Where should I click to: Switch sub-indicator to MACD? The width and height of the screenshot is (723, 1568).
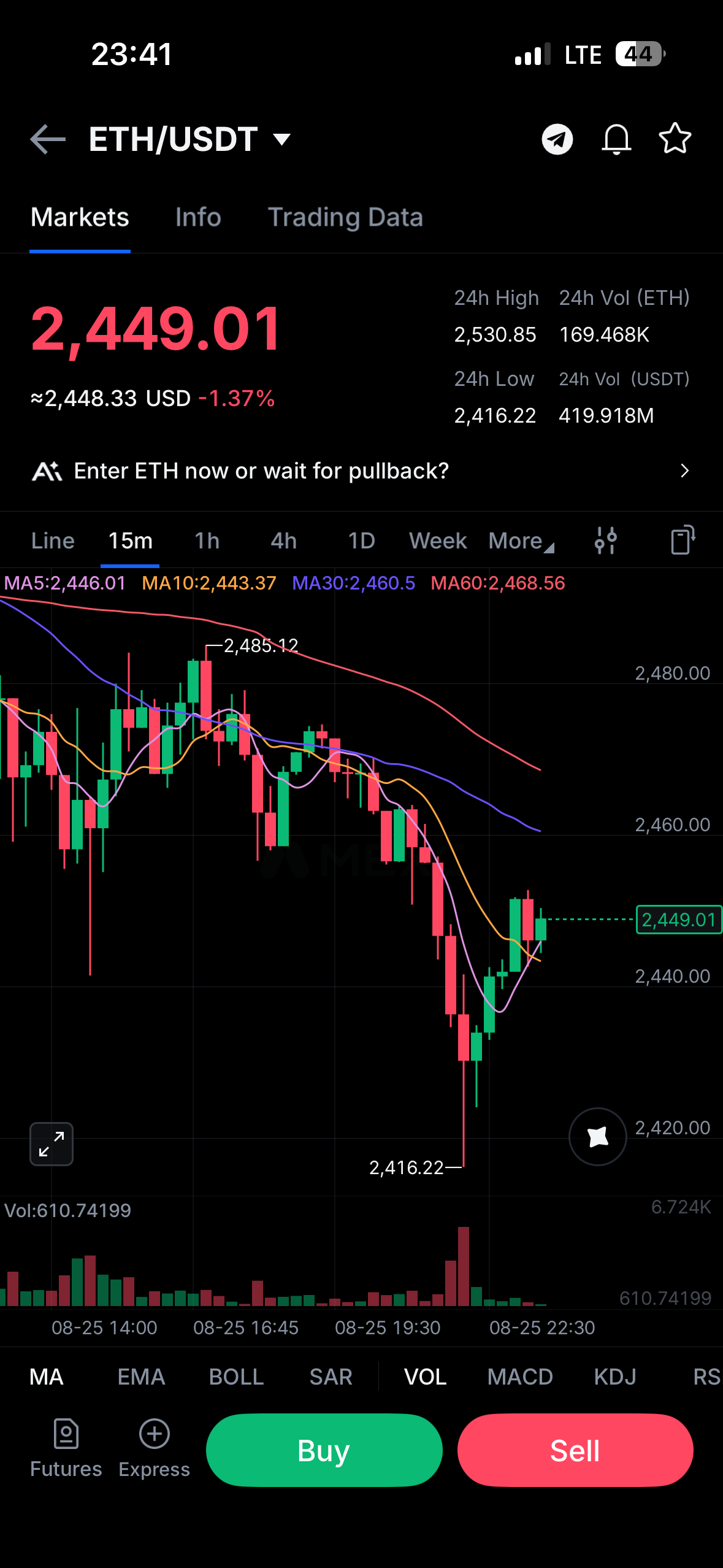coord(520,1377)
